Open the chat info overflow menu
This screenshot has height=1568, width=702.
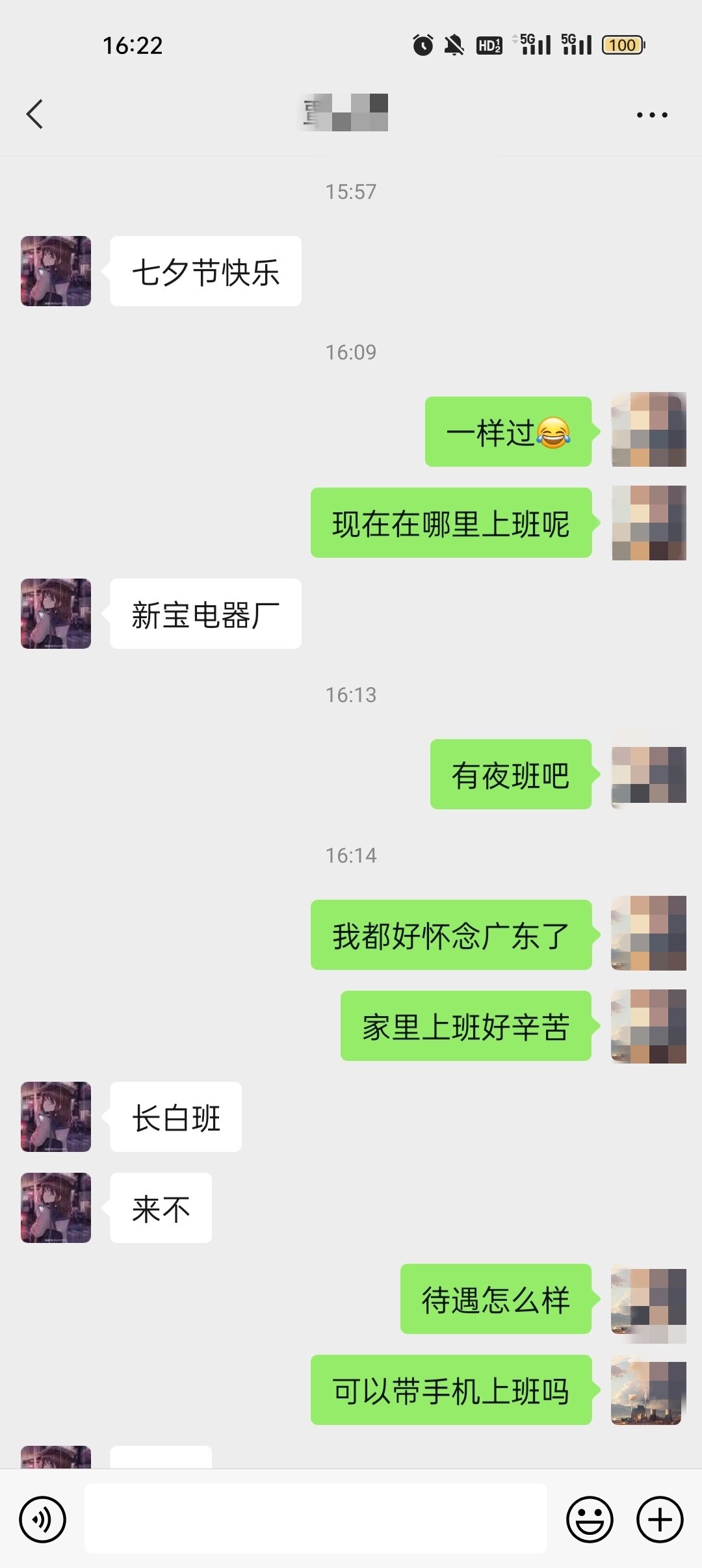(651, 115)
